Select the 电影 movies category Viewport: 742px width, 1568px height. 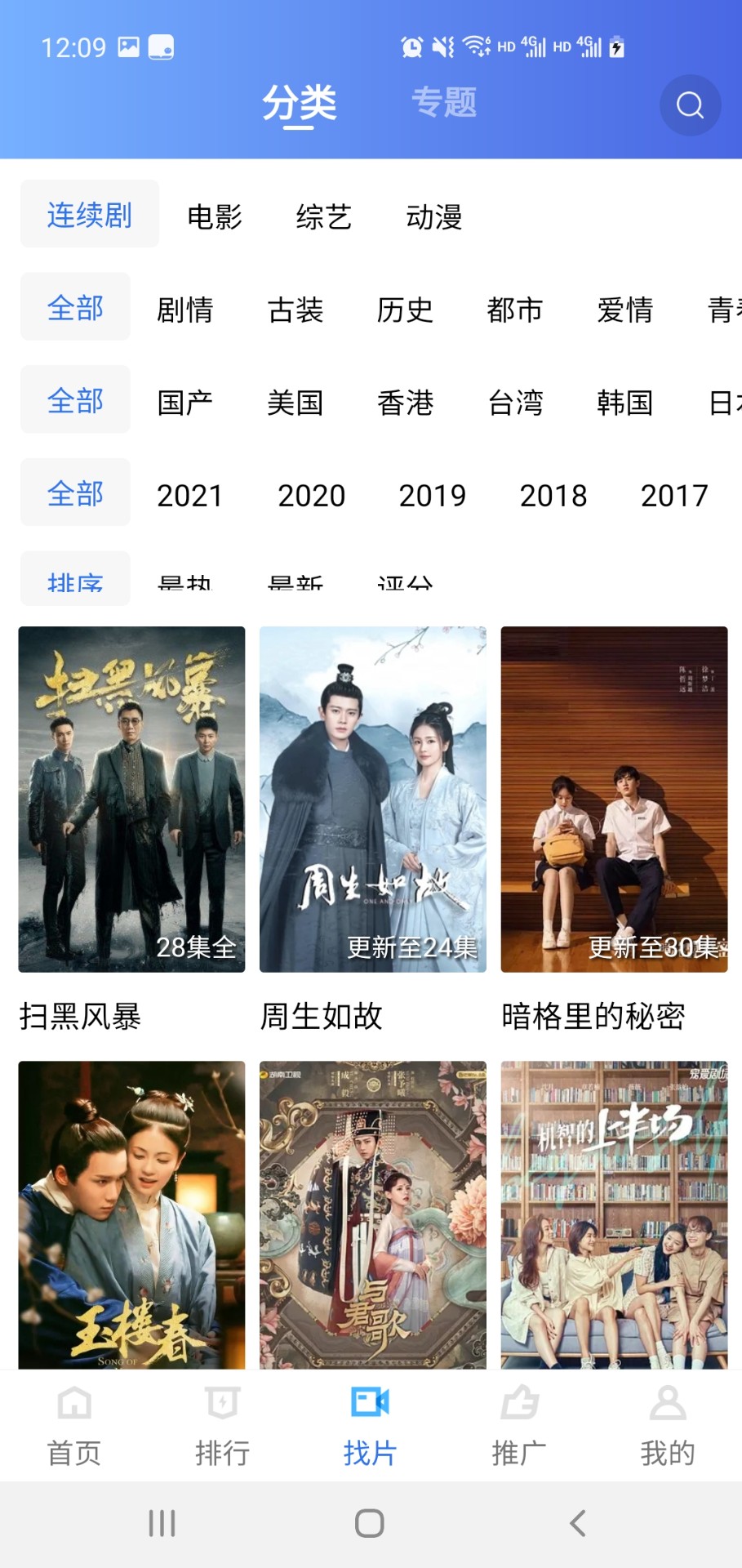point(214,216)
